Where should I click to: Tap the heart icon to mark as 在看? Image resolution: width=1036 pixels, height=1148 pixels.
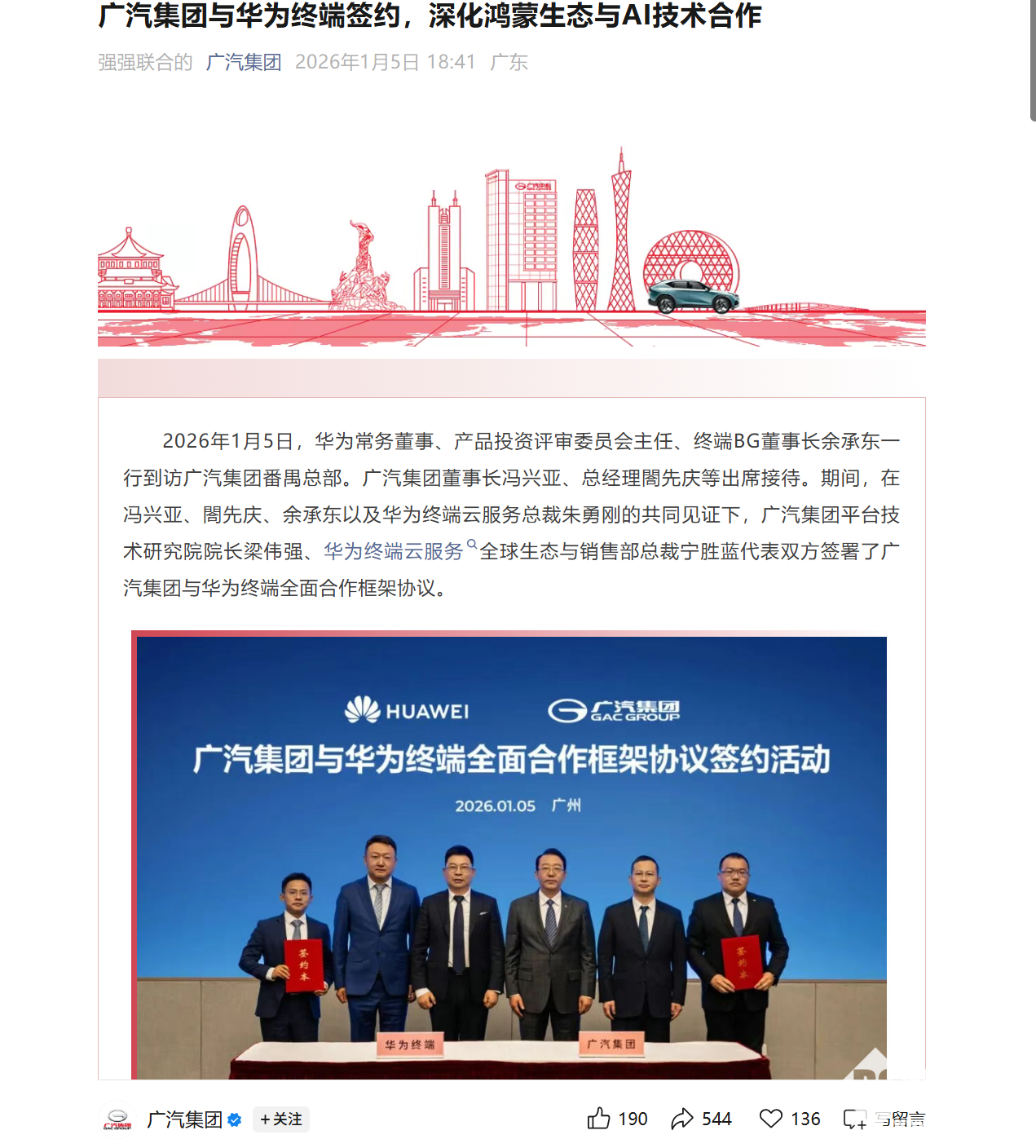[x=771, y=1119]
